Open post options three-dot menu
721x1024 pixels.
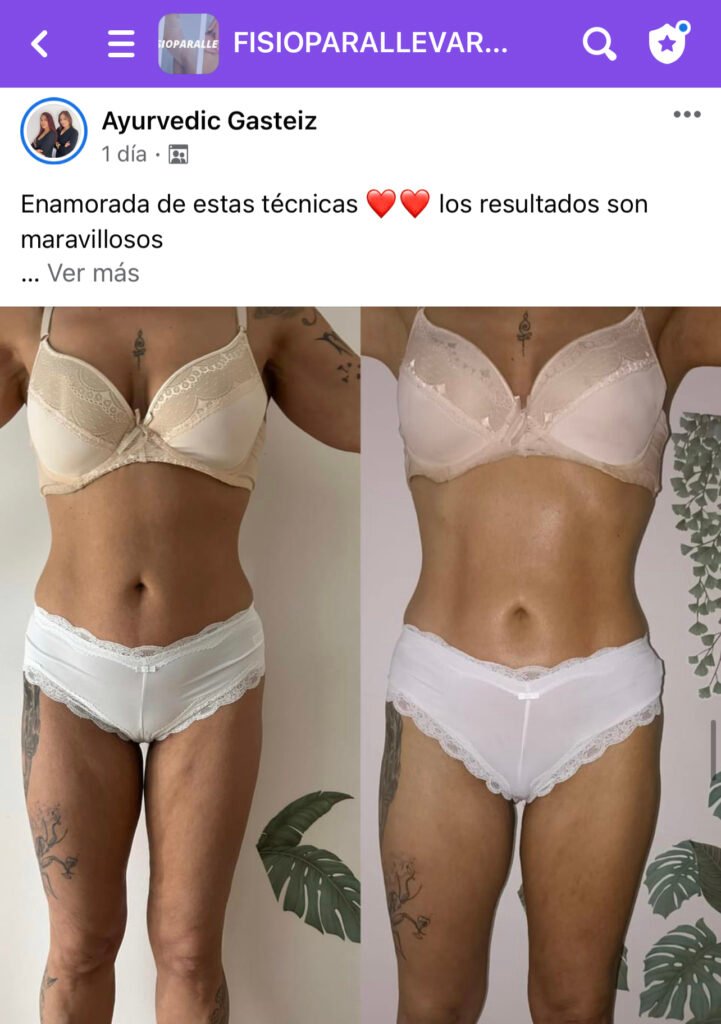686,114
